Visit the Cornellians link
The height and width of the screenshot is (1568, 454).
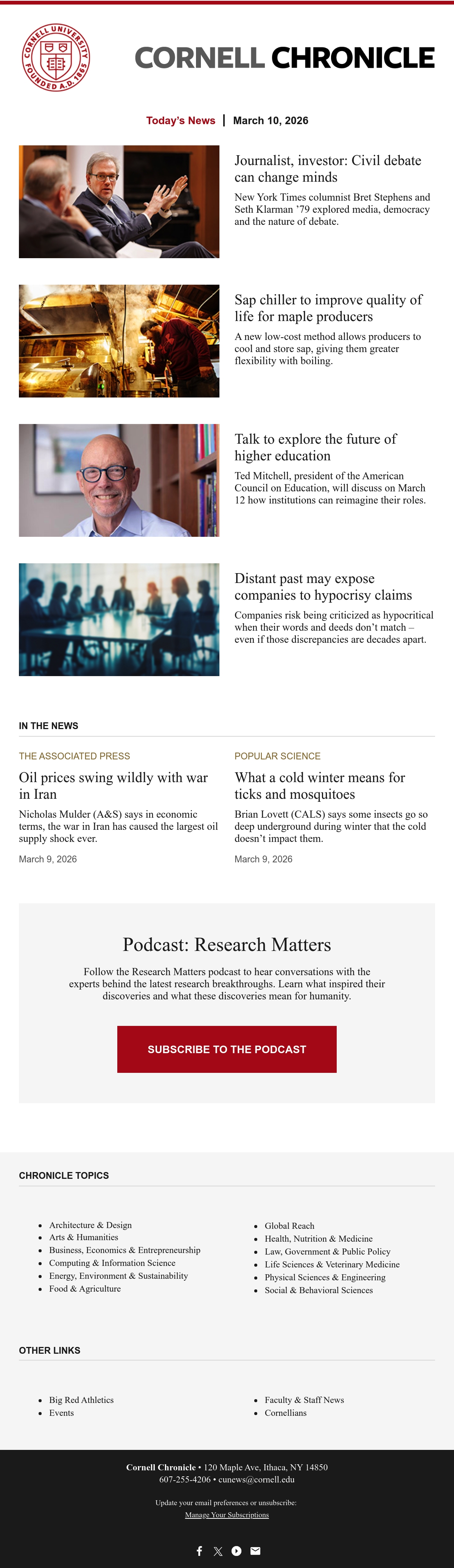pos(285,1412)
